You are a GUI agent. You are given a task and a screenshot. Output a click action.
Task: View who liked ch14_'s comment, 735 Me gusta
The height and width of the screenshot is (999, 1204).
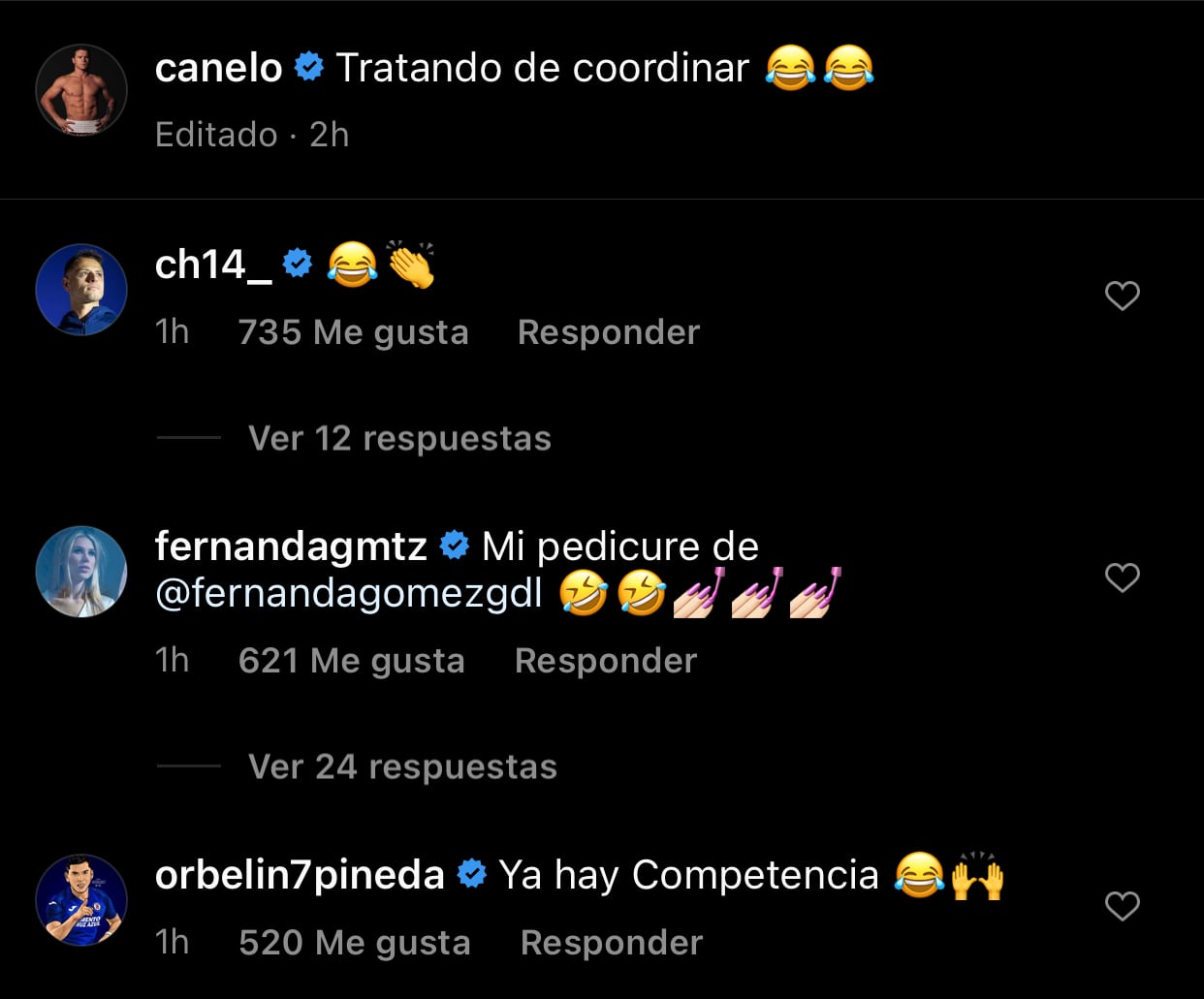(353, 332)
